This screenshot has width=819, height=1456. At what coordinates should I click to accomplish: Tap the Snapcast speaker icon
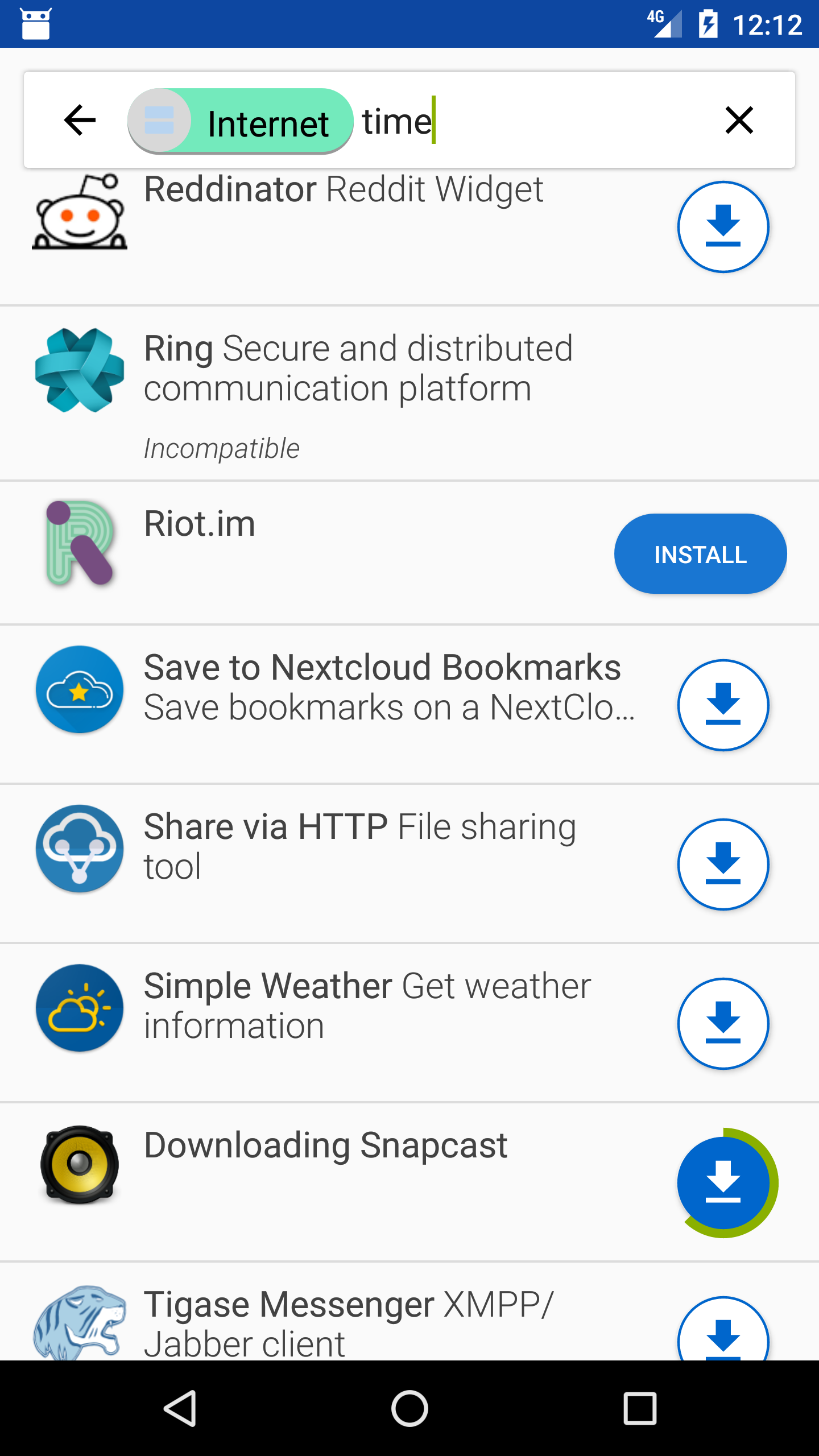79,1165
